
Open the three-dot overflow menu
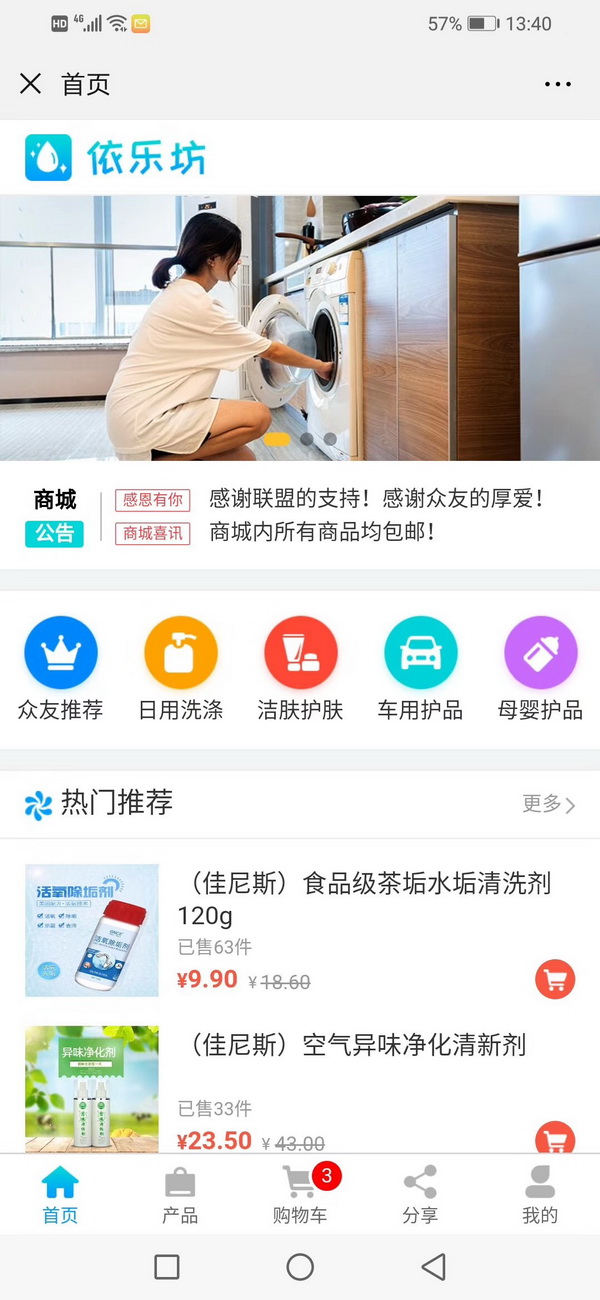(558, 85)
